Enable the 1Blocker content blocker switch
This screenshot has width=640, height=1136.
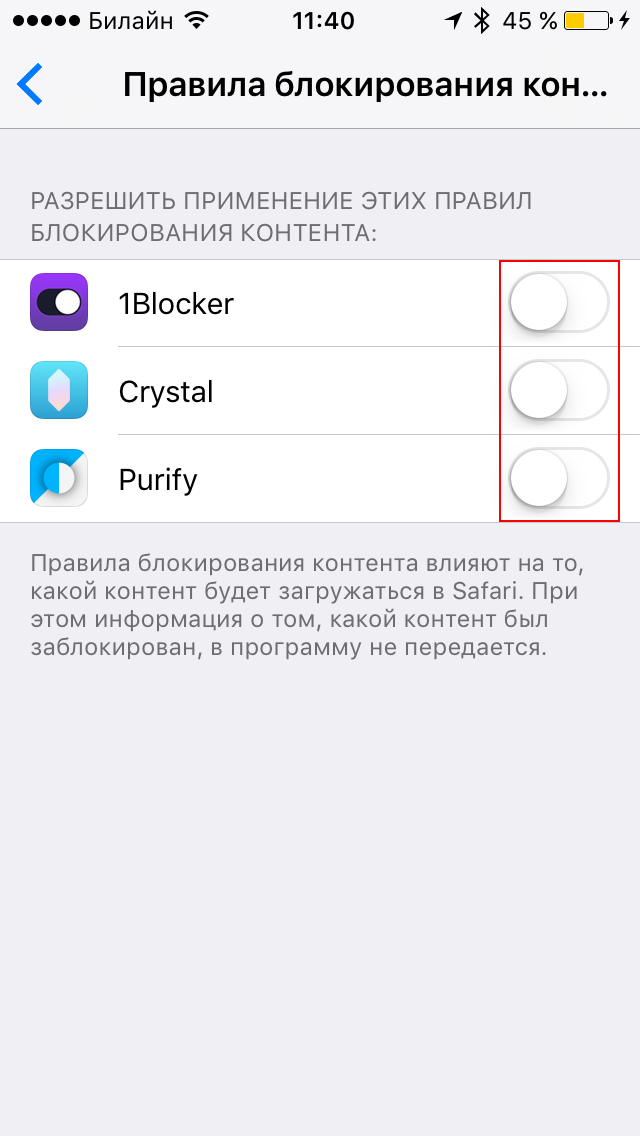(x=560, y=303)
